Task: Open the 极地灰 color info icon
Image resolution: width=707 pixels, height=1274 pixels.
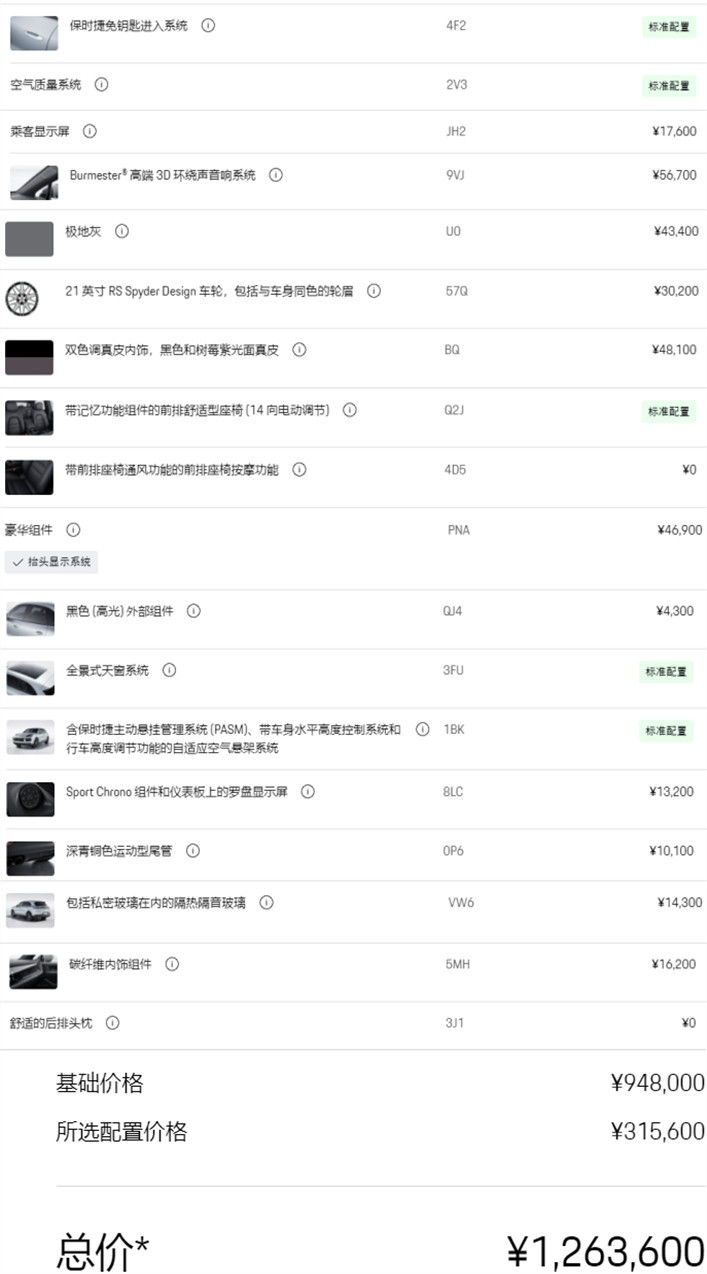Action: 122,231
